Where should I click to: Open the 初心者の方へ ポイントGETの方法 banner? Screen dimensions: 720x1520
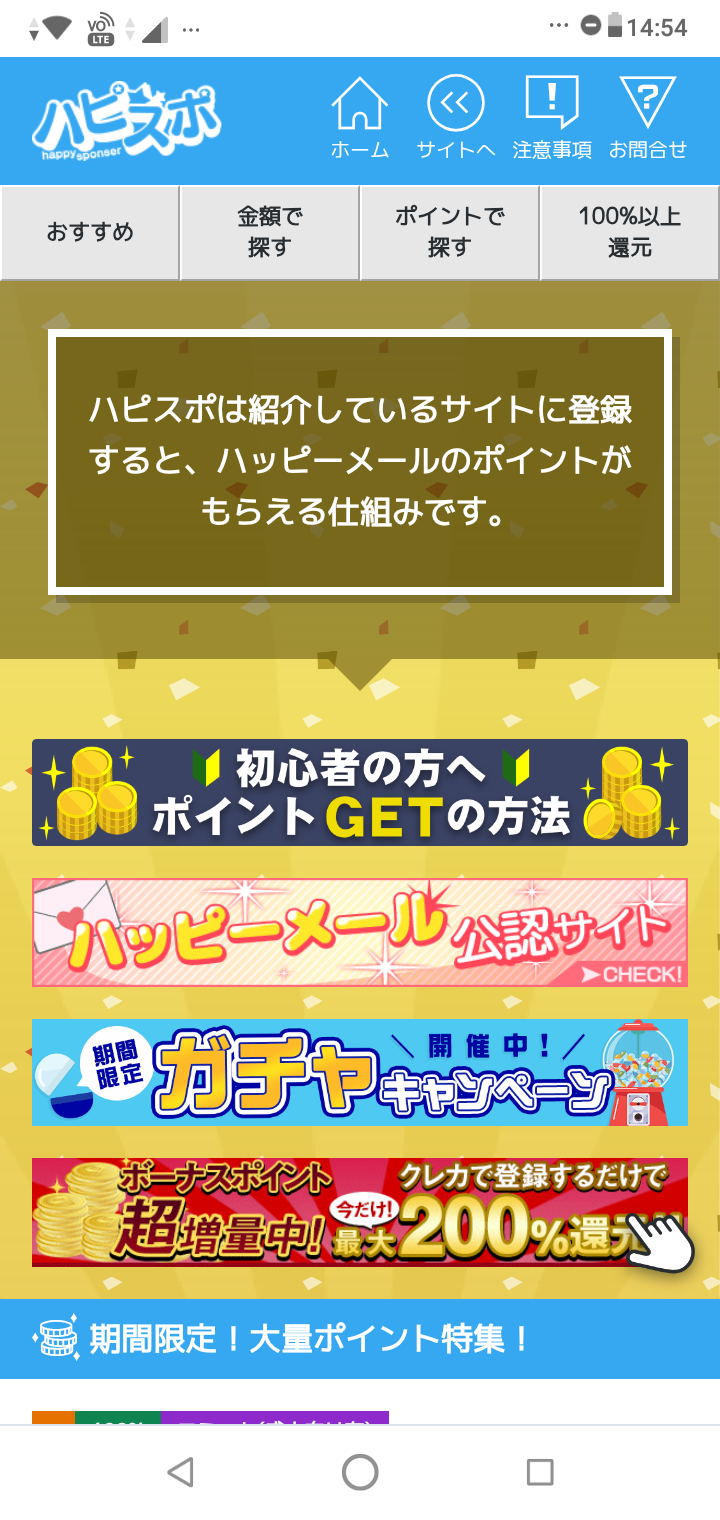[360, 792]
